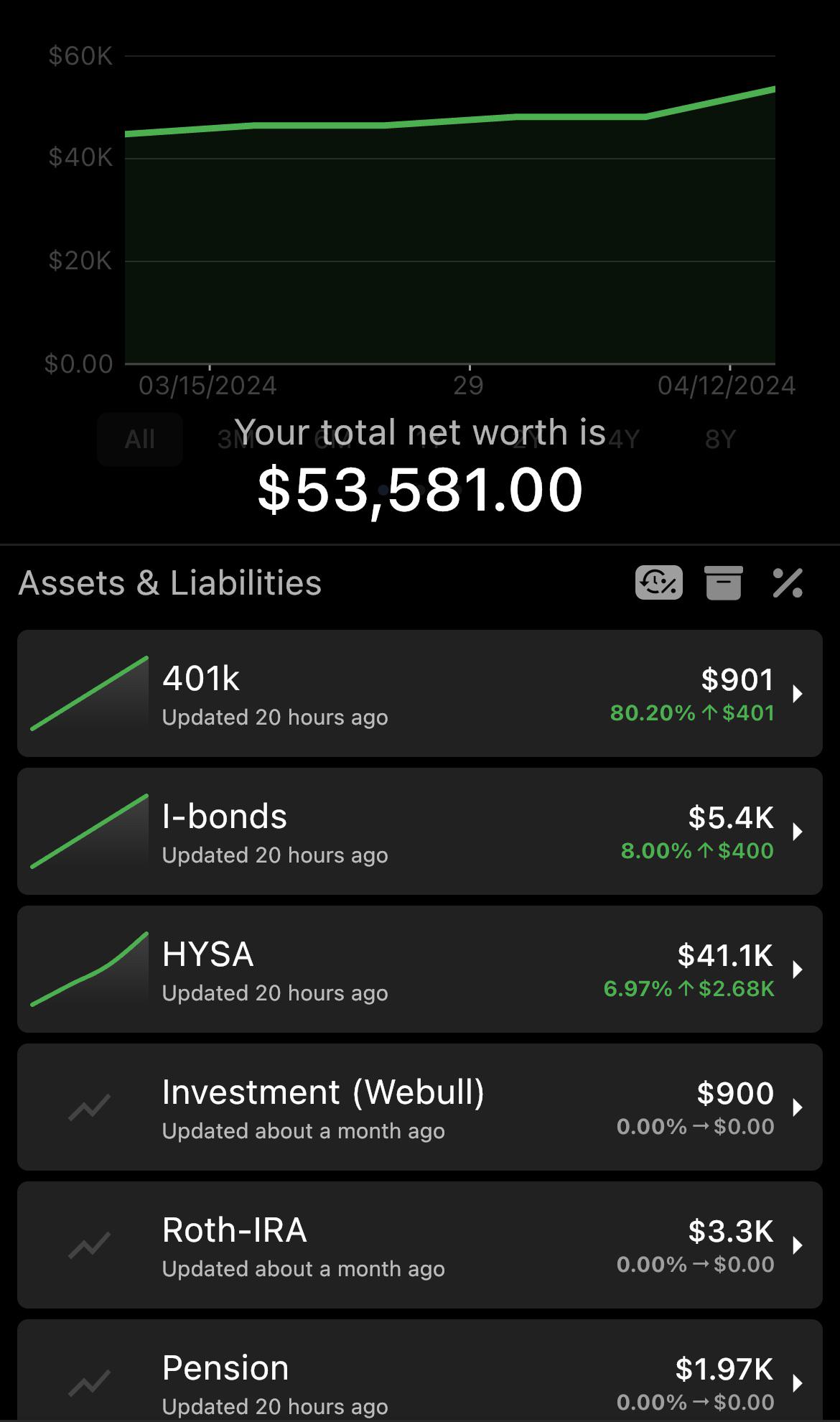
Task: Click the total net worth amount
Action: click(420, 489)
